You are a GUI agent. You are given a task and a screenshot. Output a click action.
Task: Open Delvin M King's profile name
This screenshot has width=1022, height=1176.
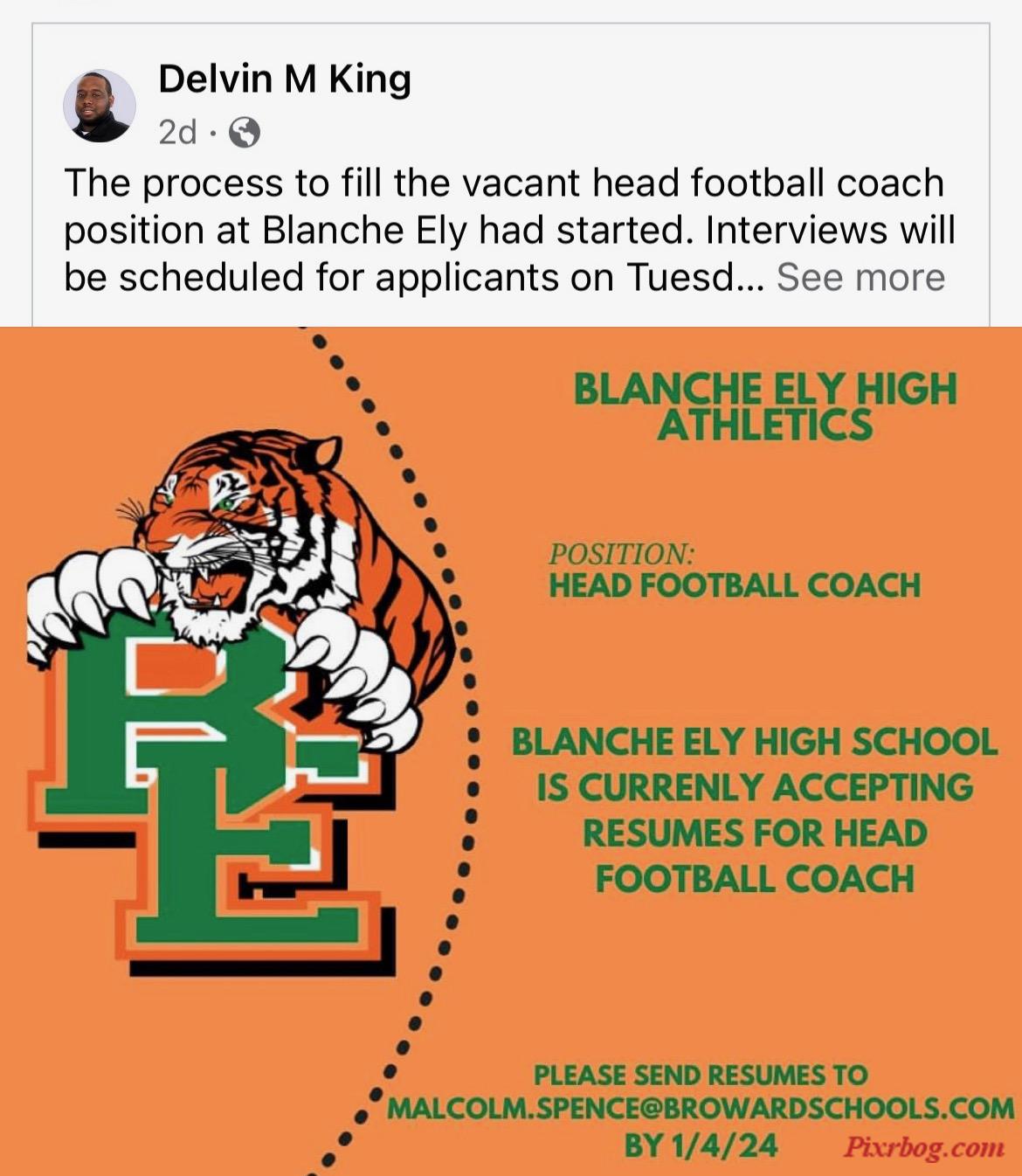coord(284,80)
